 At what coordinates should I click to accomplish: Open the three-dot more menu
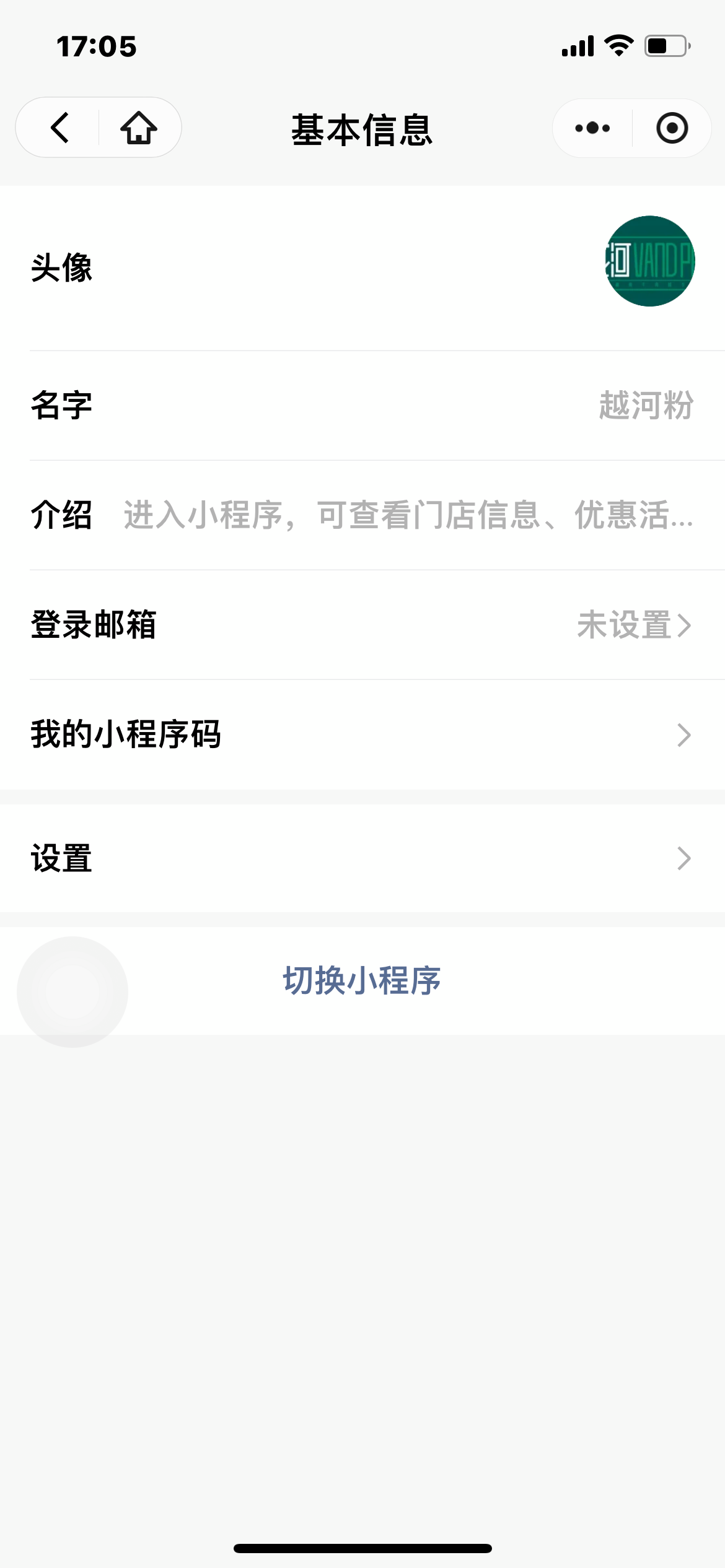click(x=592, y=128)
